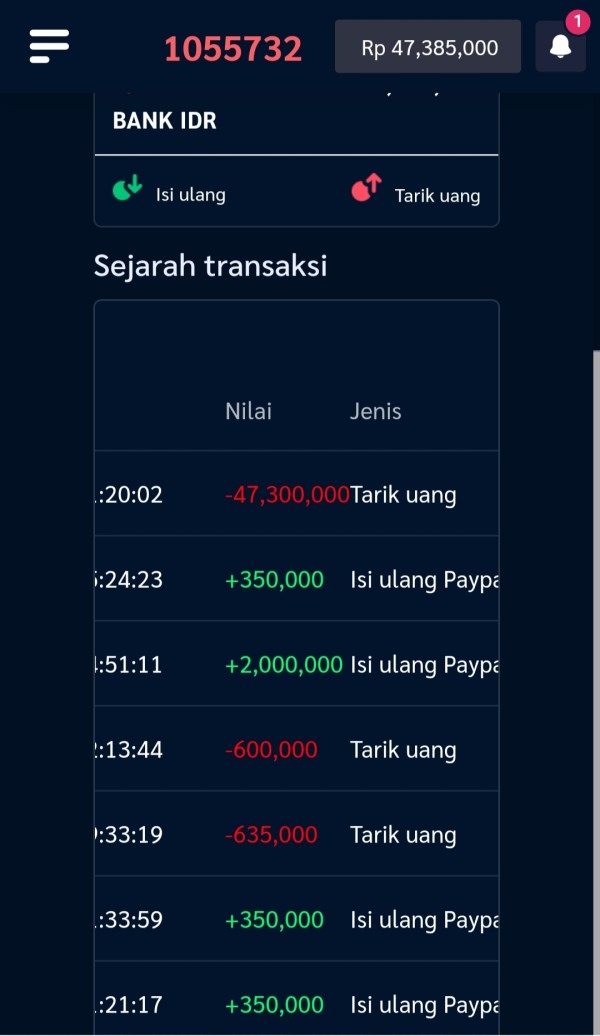The height and width of the screenshot is (1036, 600).
Task: Tap the Rp 47,385,000 balance button
Action: point(428,47)
